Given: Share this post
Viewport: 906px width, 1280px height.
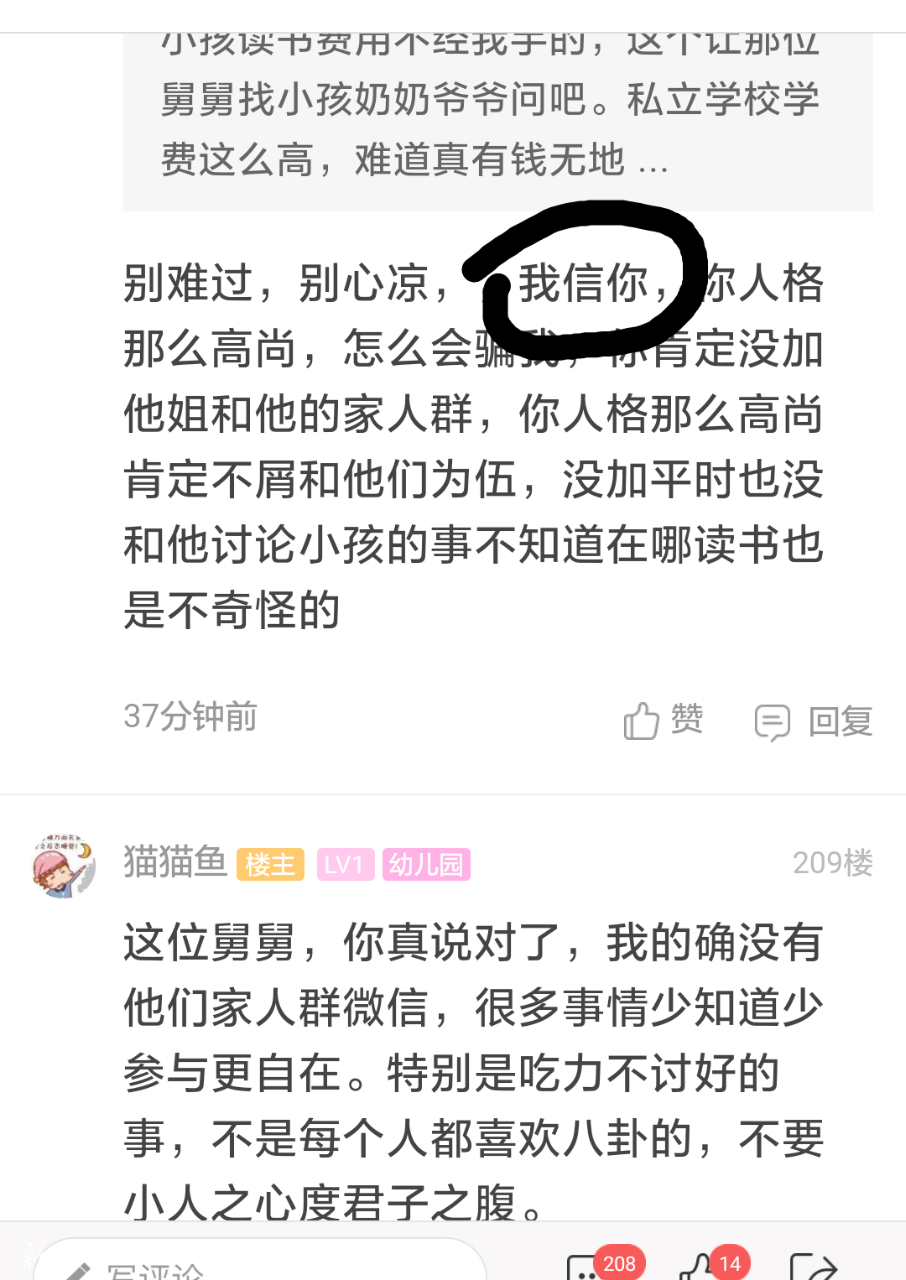Looking at the screenshot, I should click(x=812, y=1266).
